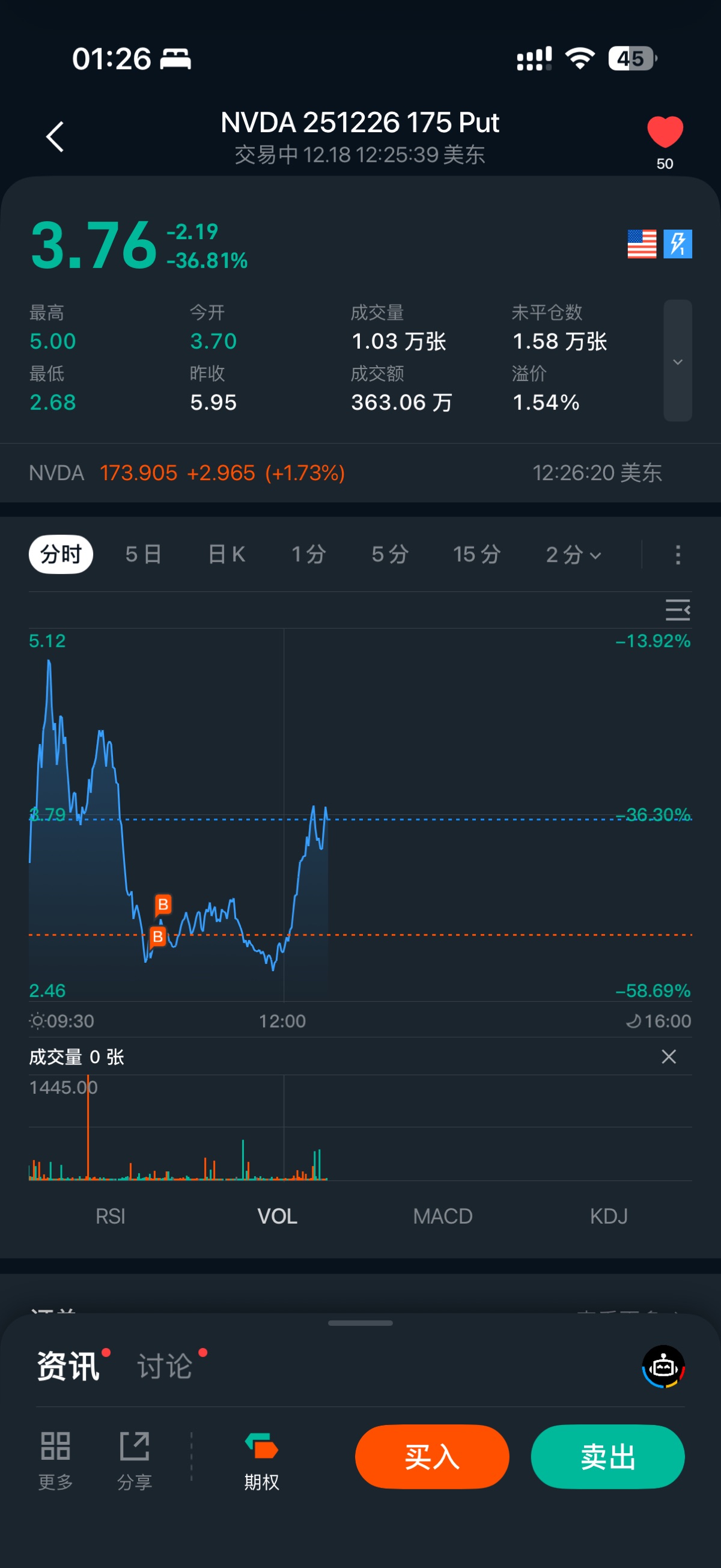This screenshot has width=721, height=1568.
Task: Show the 5分 chart
Action: [390, 555]
